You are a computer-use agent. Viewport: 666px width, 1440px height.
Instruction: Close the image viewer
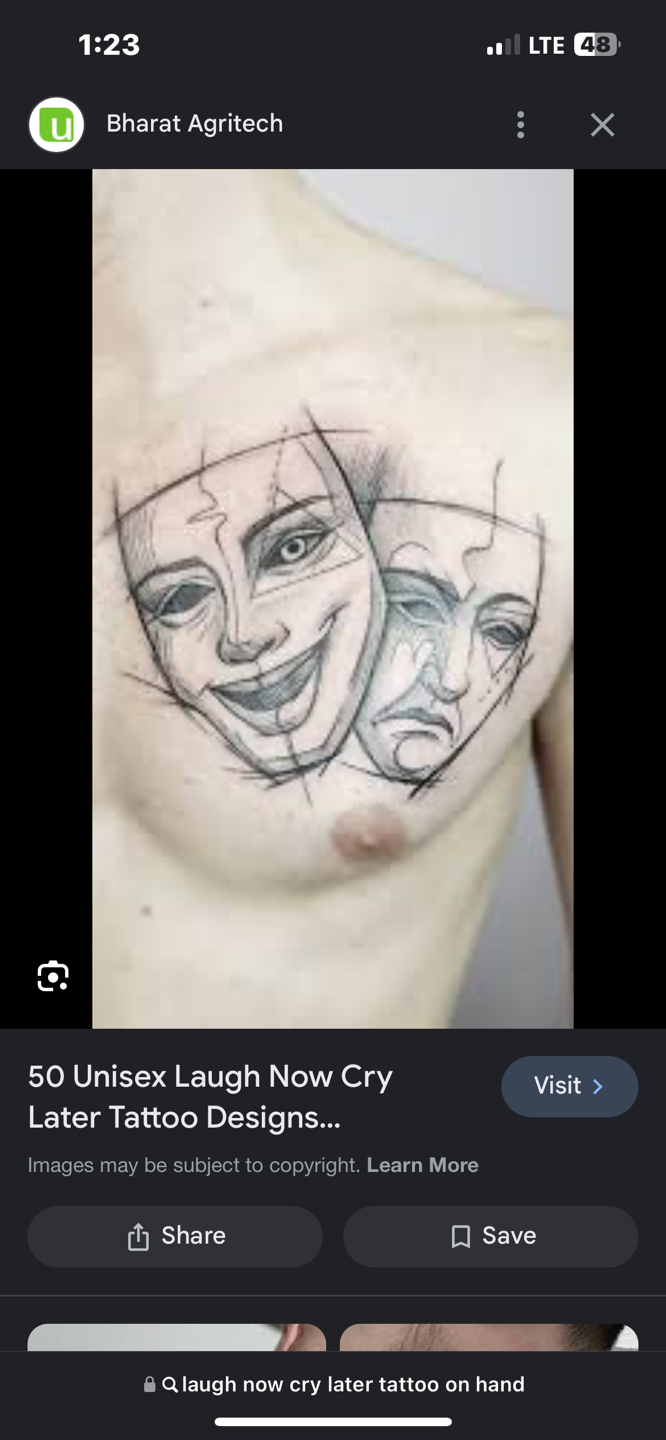[x=602, y=125]
